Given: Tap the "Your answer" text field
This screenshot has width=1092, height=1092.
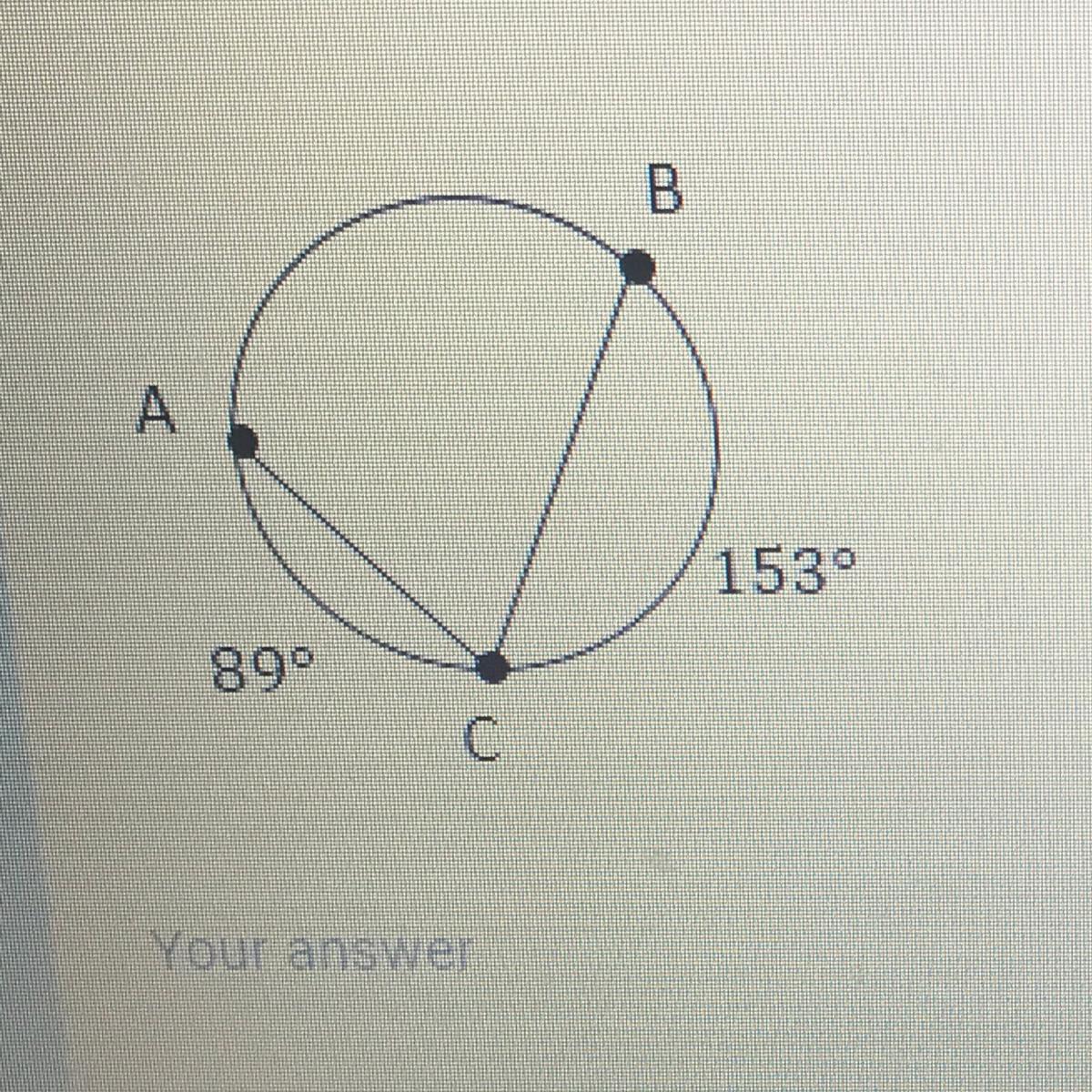Looking at the screenshot, I should pos(311,953).
